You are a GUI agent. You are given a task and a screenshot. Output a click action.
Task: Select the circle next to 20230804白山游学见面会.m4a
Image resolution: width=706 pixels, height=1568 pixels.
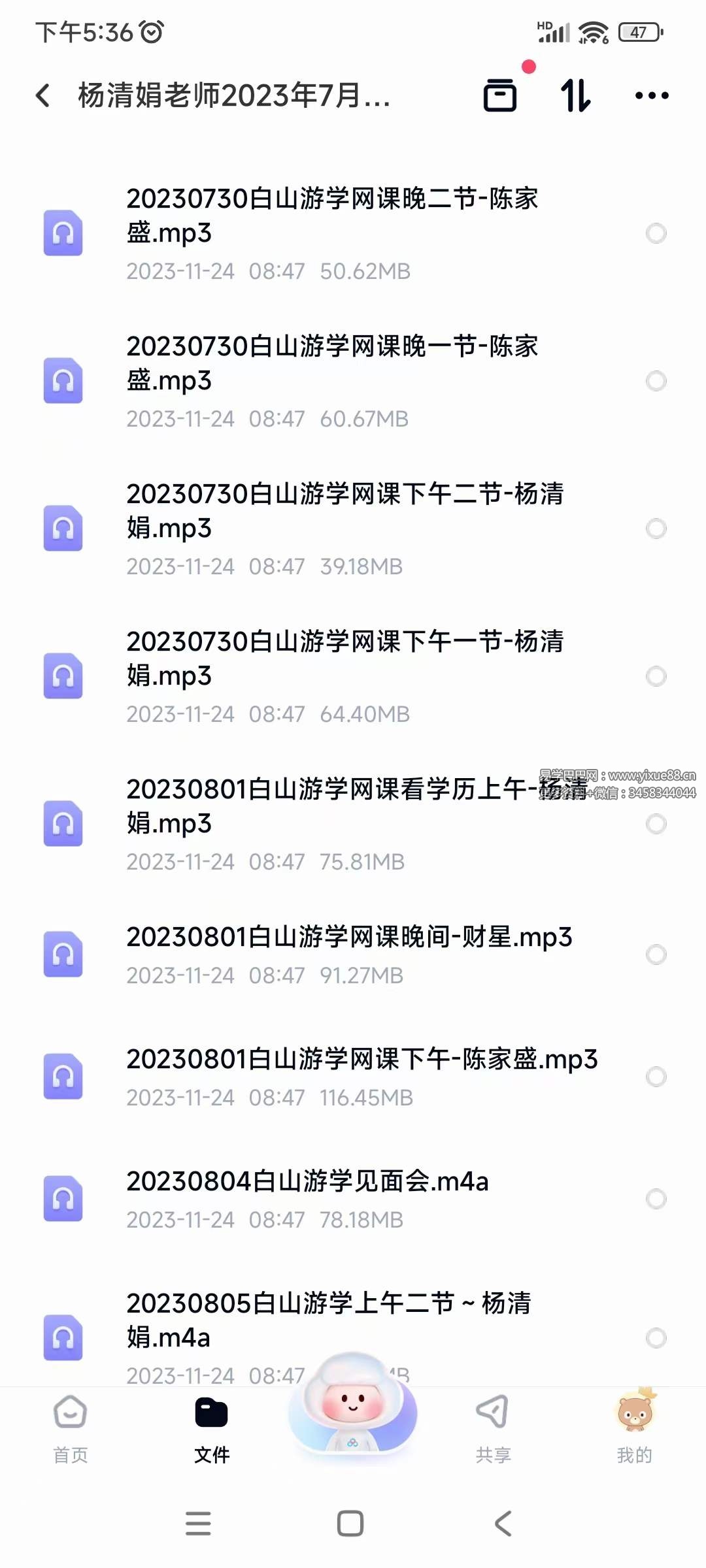pyautogui.click(x=656, y=1198)
